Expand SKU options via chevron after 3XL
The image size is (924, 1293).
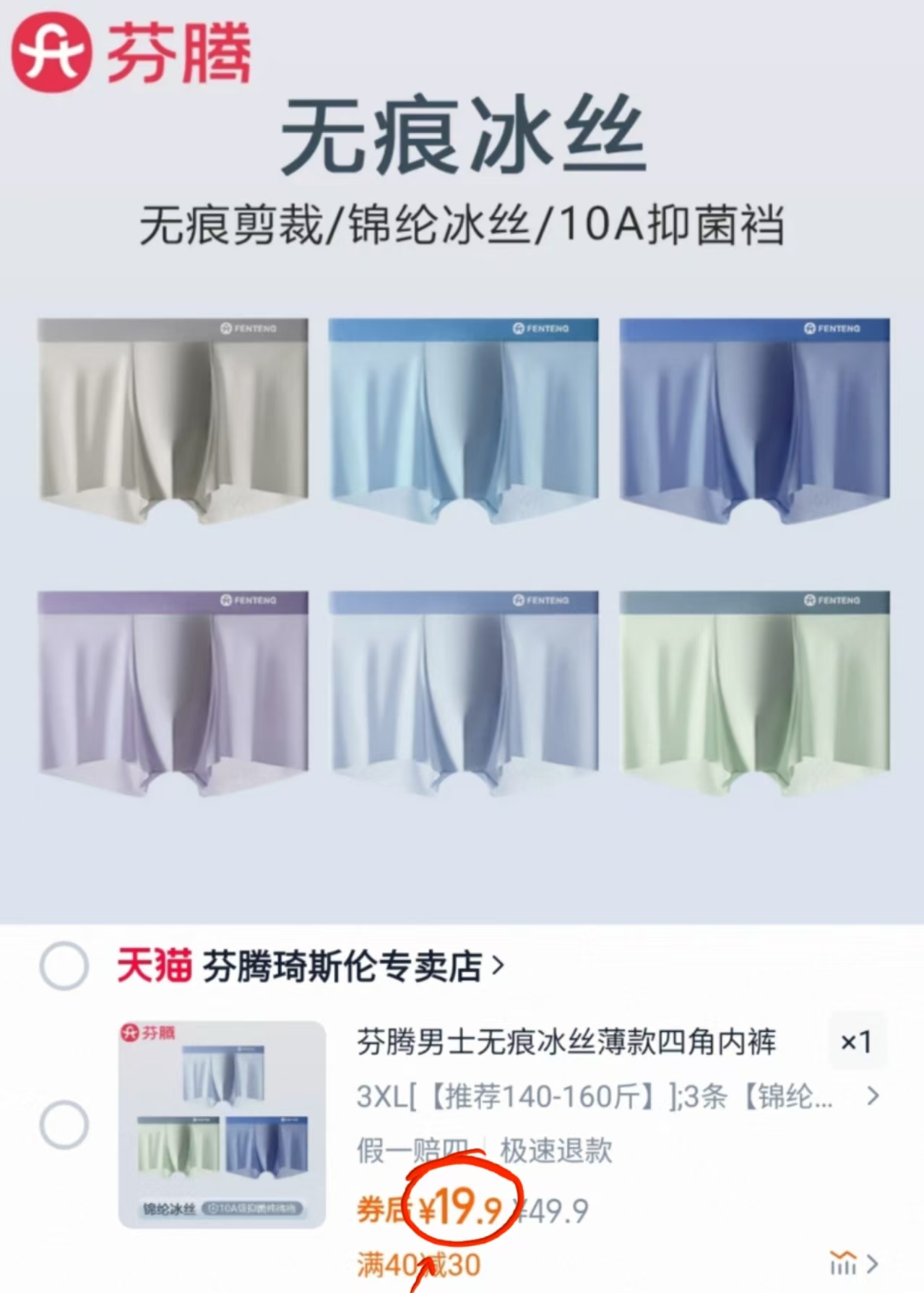coord(874,1097)
